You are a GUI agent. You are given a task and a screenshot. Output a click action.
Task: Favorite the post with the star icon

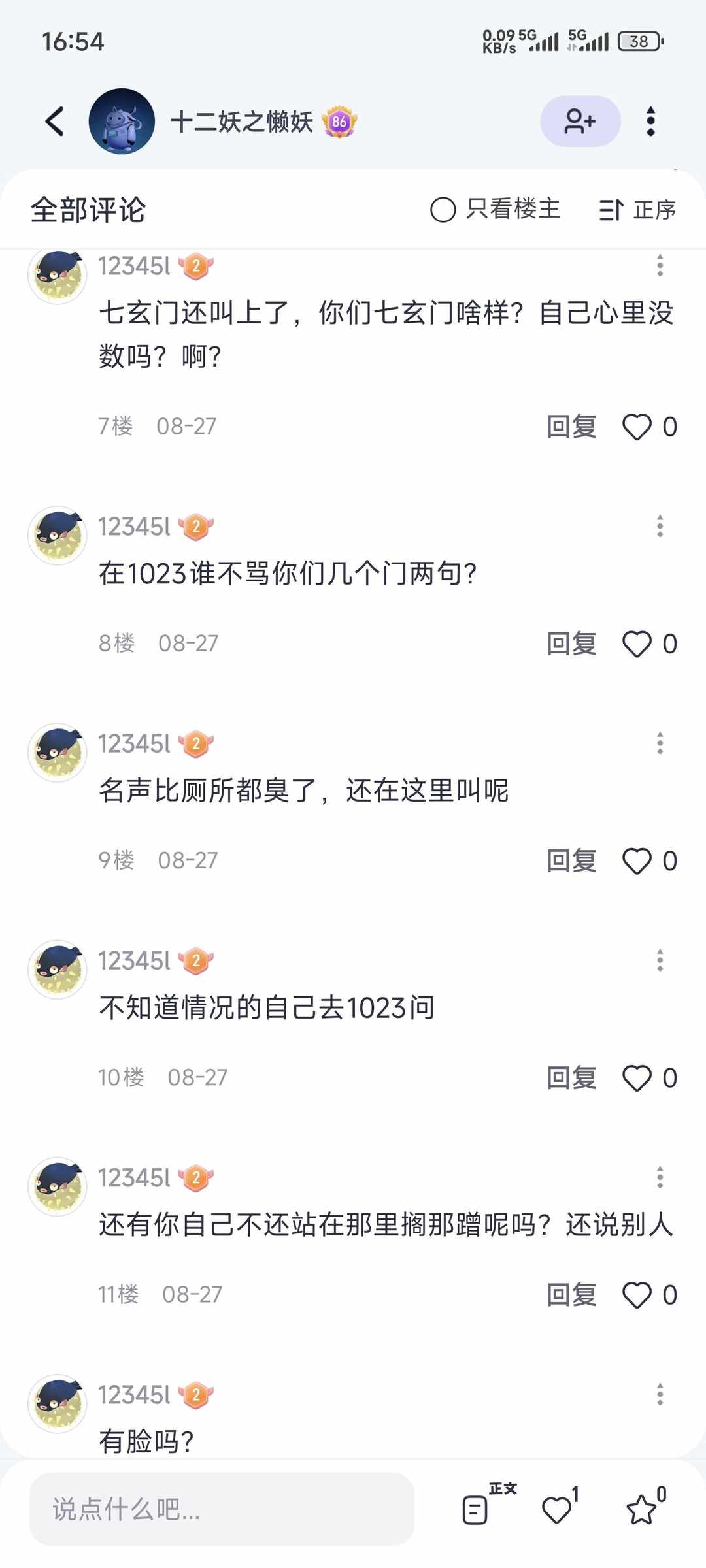click(642, 1509)
